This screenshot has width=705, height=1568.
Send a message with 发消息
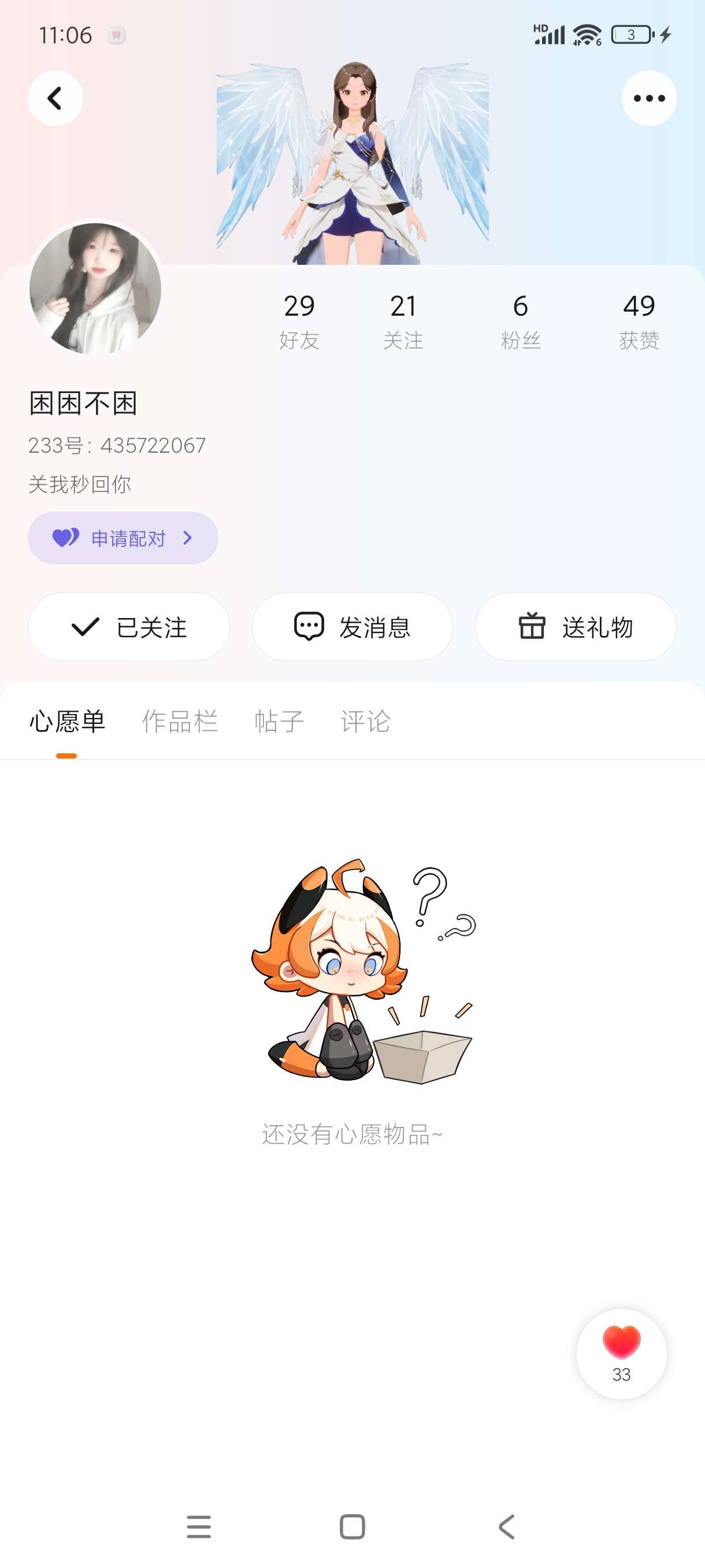click(352, 627)
